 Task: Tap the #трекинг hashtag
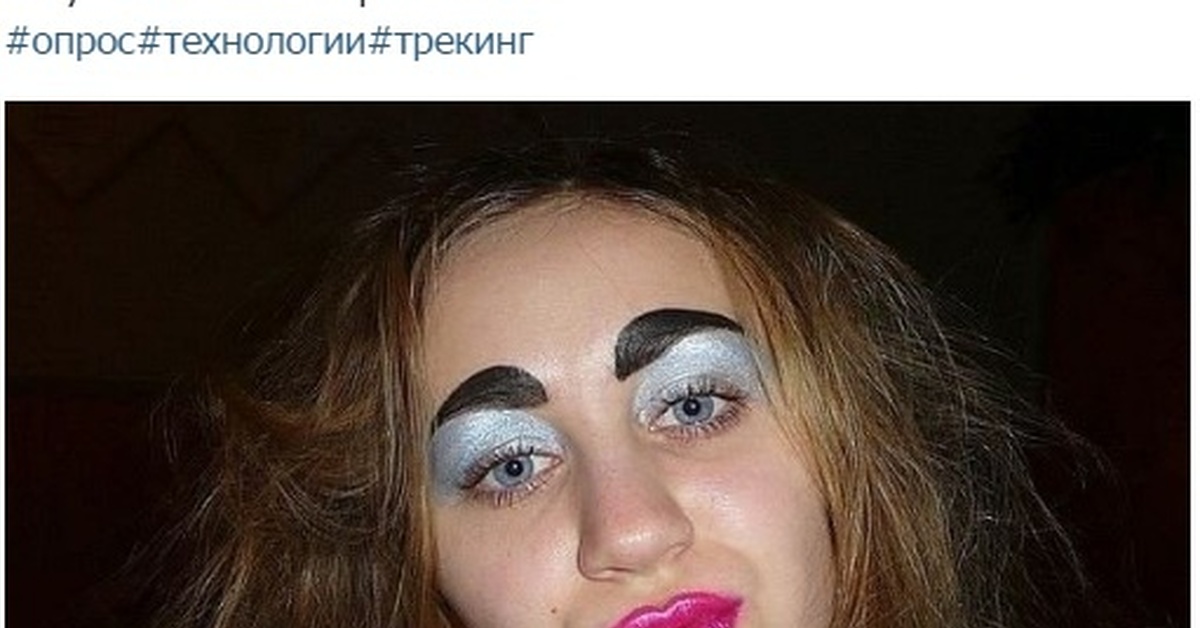(x=451, y=42)
